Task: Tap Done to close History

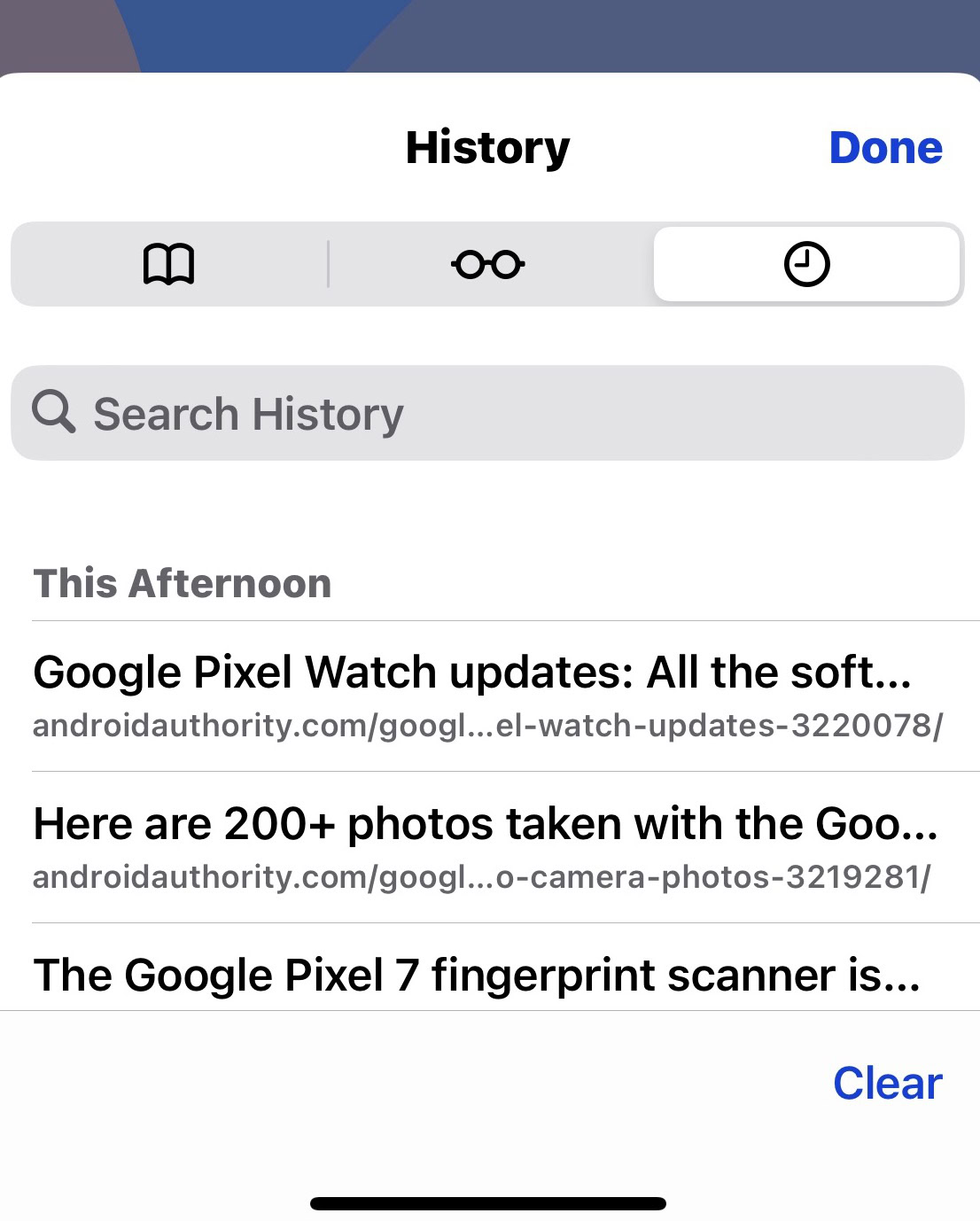Action: [x=885, y=148]
